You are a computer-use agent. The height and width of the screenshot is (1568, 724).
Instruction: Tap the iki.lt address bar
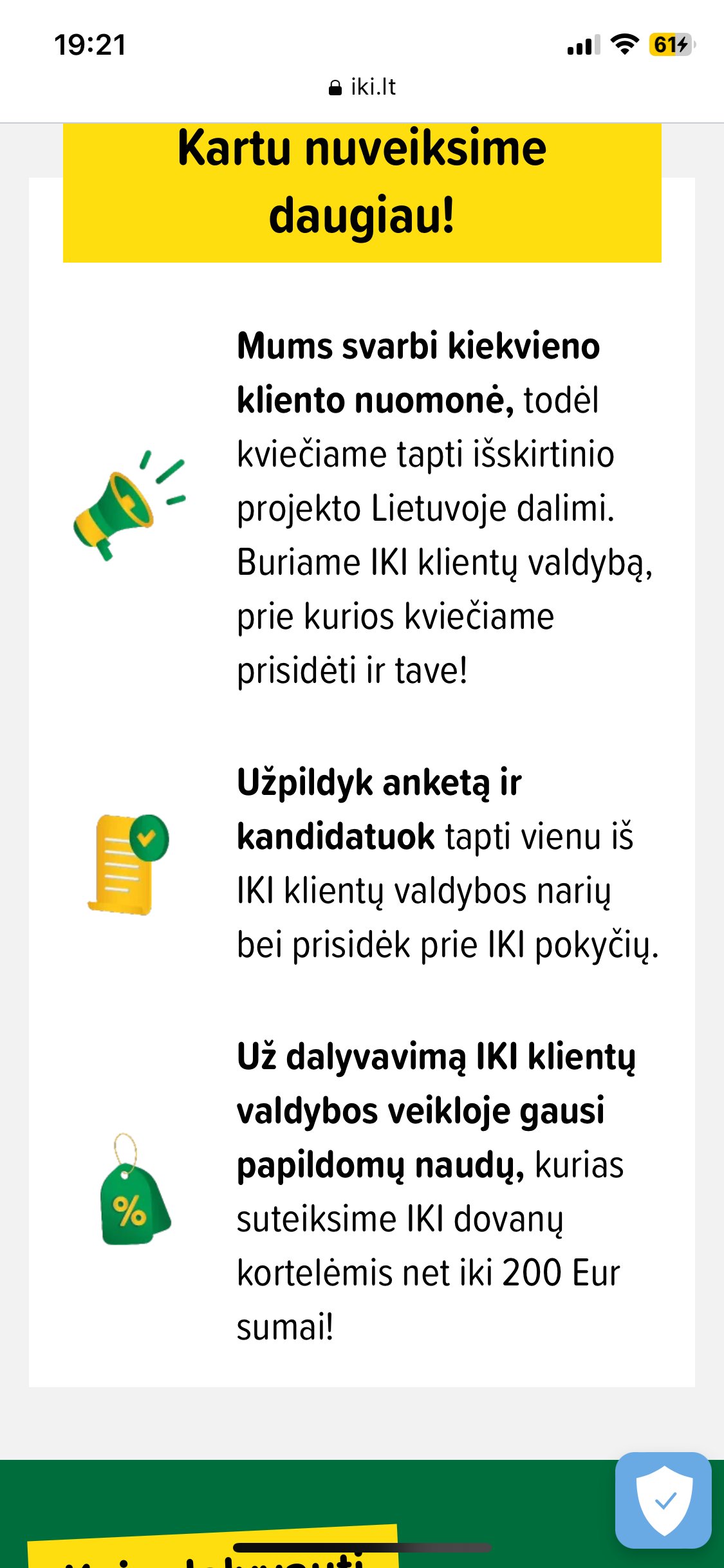pyautogui.click(x=362, y=87)
